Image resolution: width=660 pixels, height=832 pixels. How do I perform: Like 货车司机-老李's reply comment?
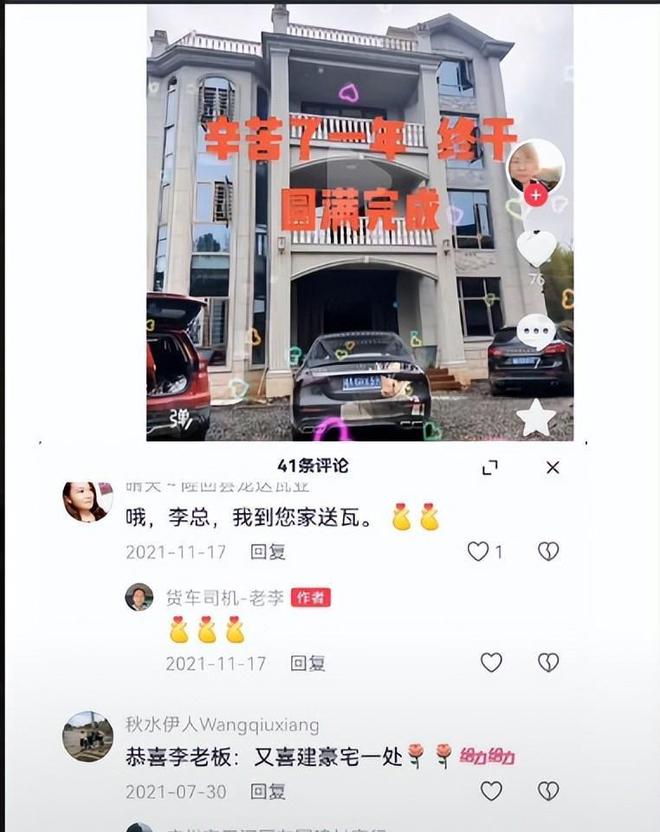[x=491, y=662]
